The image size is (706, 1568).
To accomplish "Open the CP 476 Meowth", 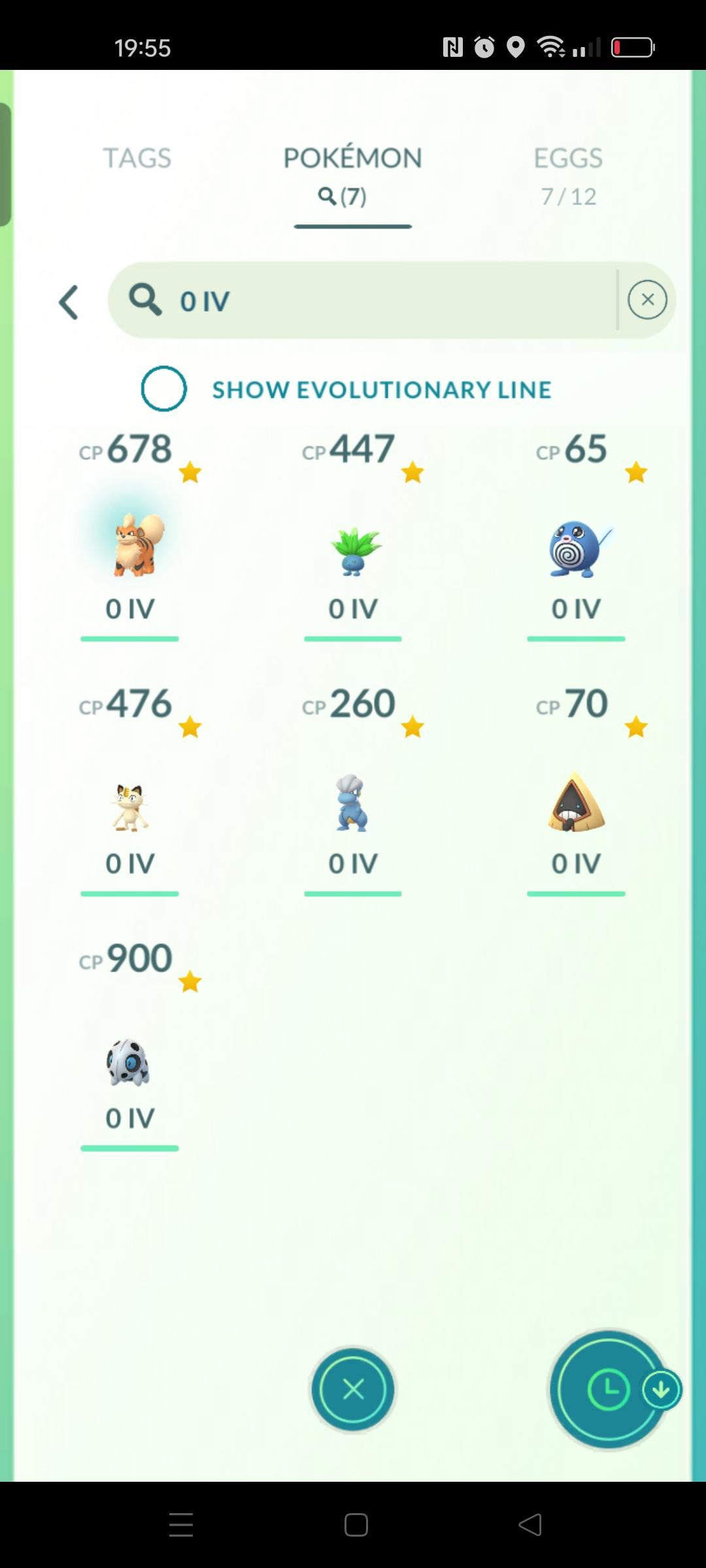I will pyautogui.click(x=130, y=807).
